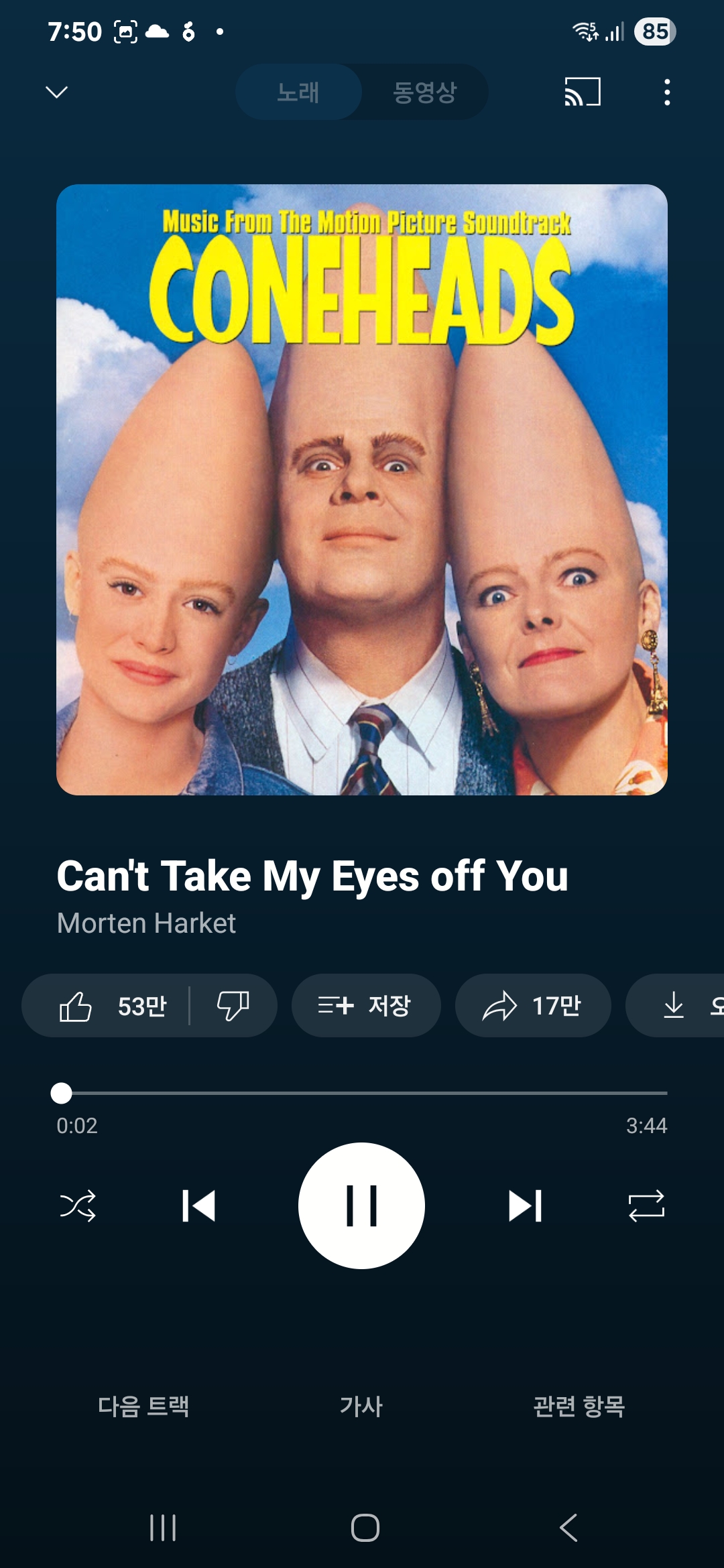Open the three-dot overflow menu
Viewport: 724px width, 1568px height.
[x=666, y=92]
